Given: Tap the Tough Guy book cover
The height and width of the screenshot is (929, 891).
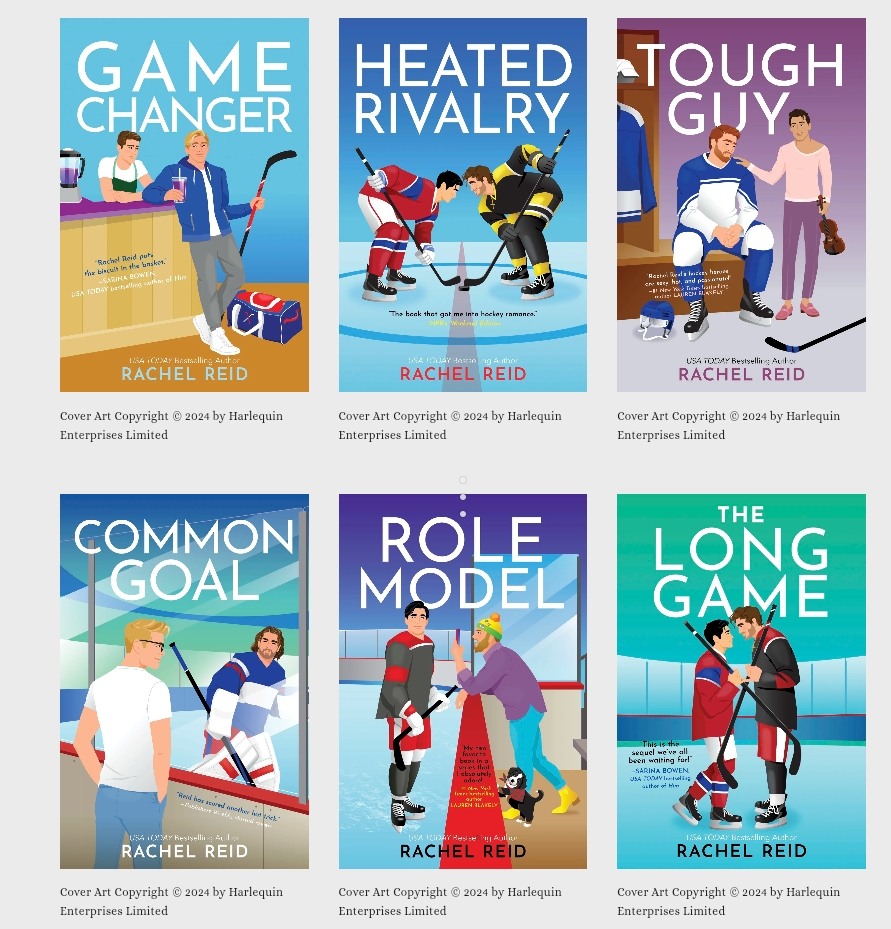Looking at the screenshot, I should pyautogui.click(x=741, y=205).
